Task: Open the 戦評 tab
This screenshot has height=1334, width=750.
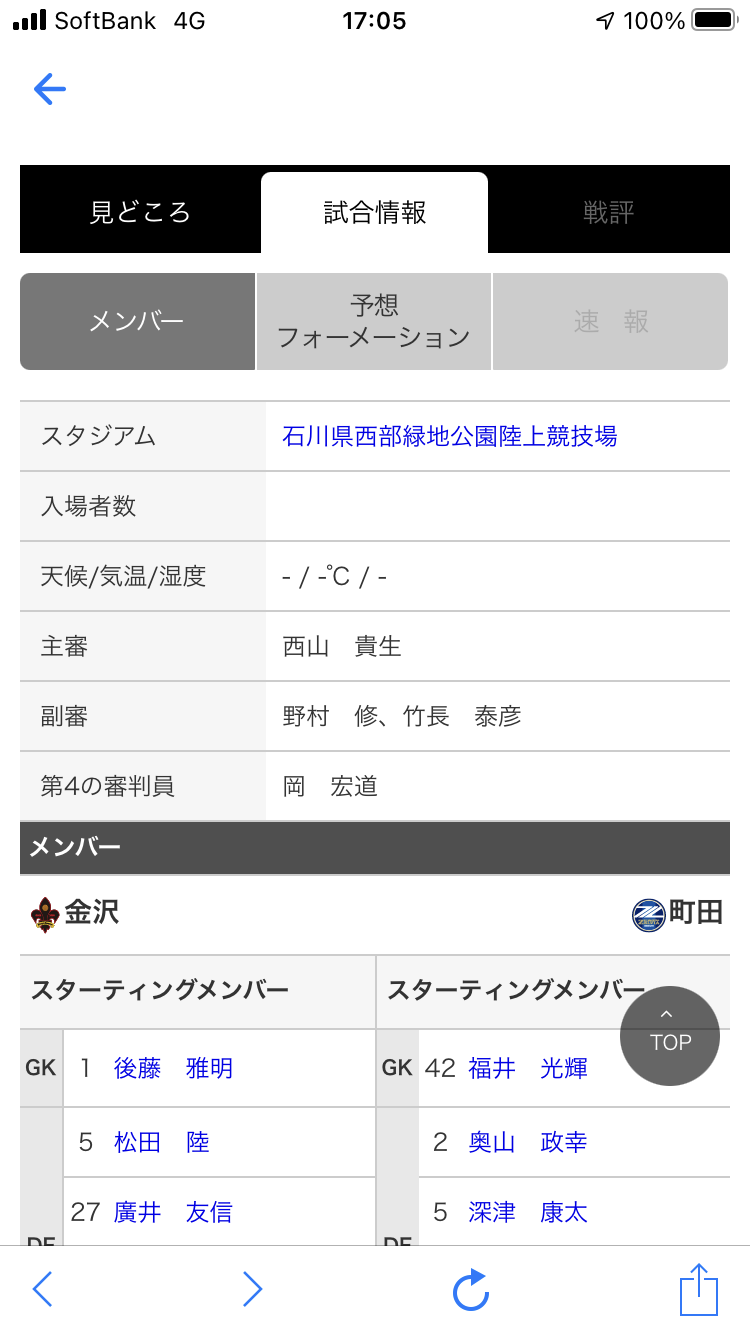Action: point(609,212)
